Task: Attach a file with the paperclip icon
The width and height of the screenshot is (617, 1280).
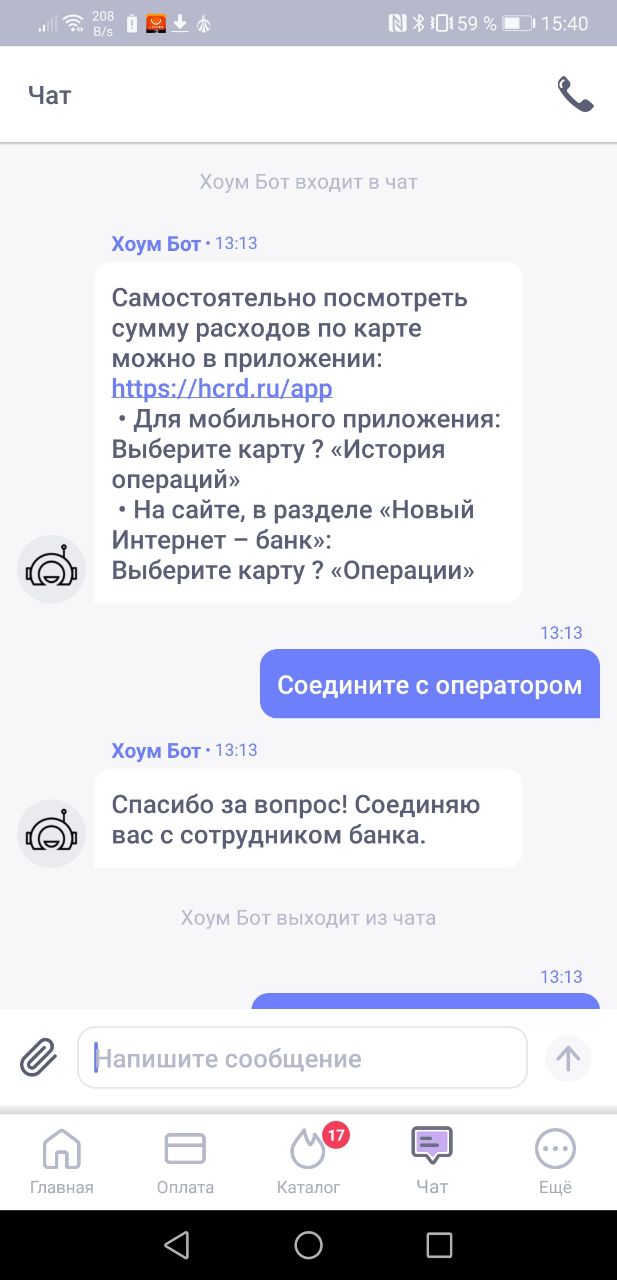Action: pyautogui.click(x=38, y=1057)
